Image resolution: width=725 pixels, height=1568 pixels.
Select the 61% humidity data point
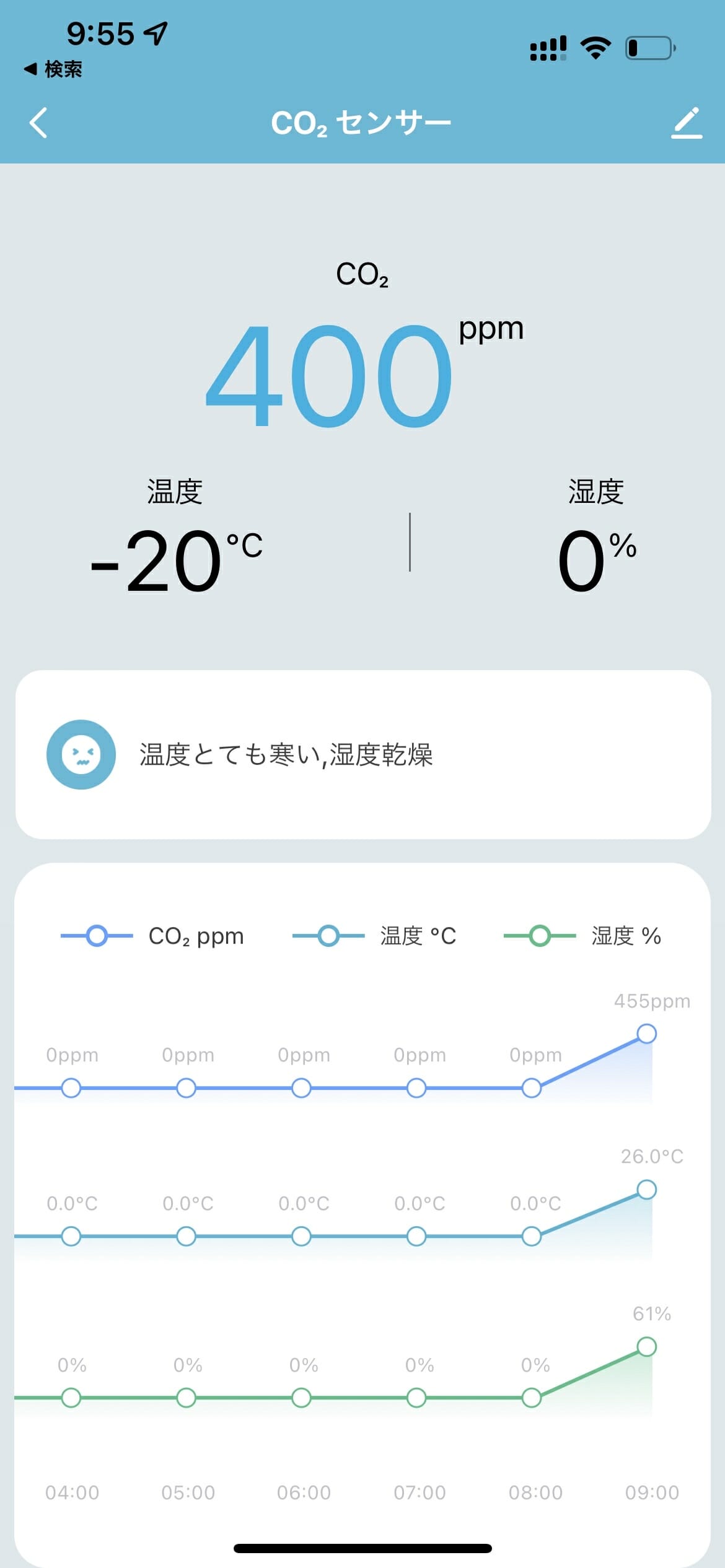[646, 1347]
